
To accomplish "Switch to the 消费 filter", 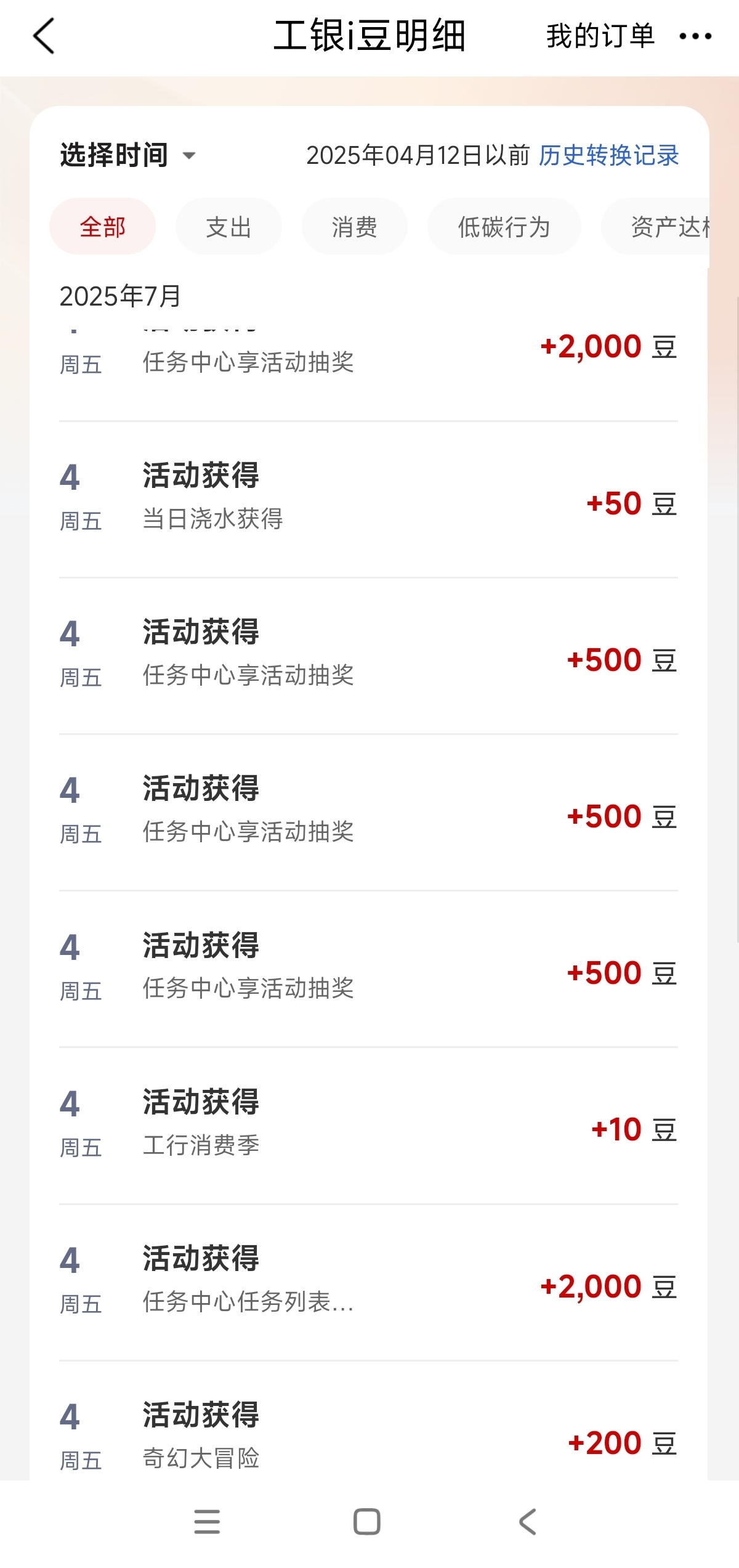I will (354, 227).
